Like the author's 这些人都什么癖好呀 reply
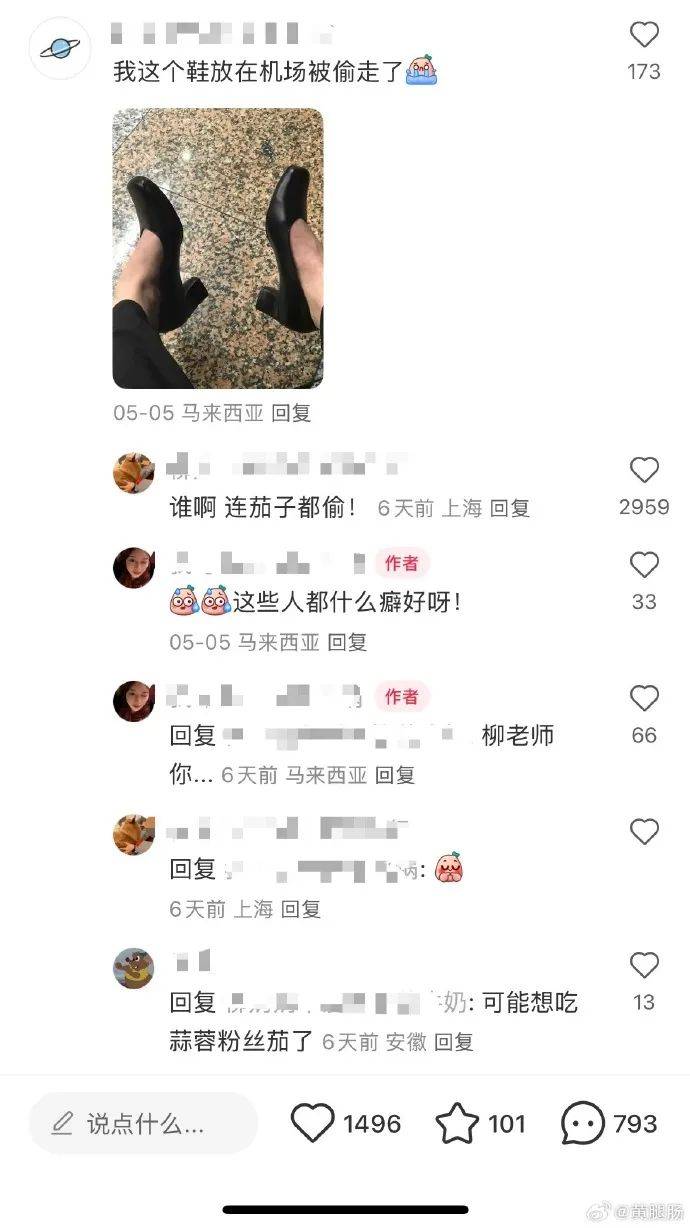Viewport: 690px width, 1228px height. [644, 566]
